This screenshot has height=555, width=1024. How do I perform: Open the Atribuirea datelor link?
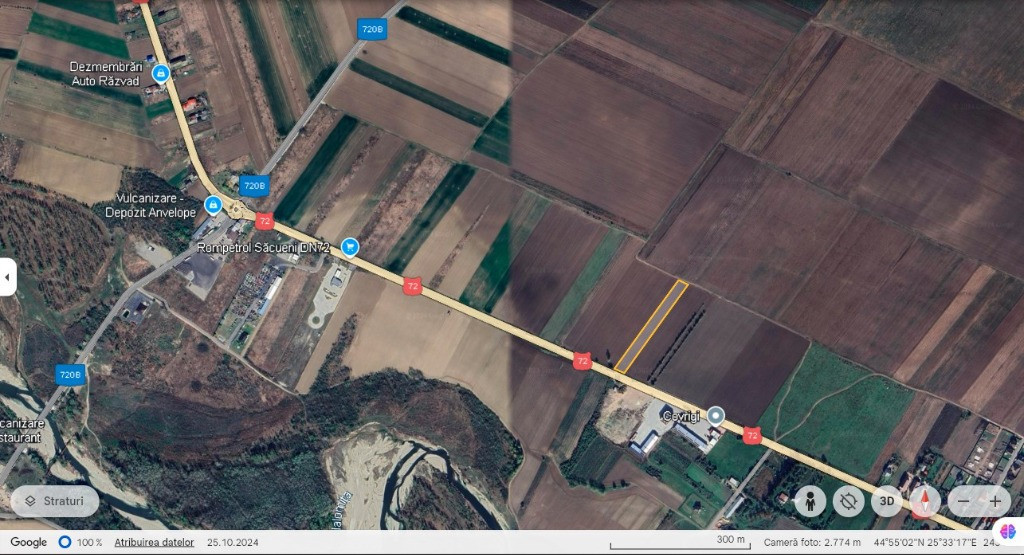coord(154,541)
